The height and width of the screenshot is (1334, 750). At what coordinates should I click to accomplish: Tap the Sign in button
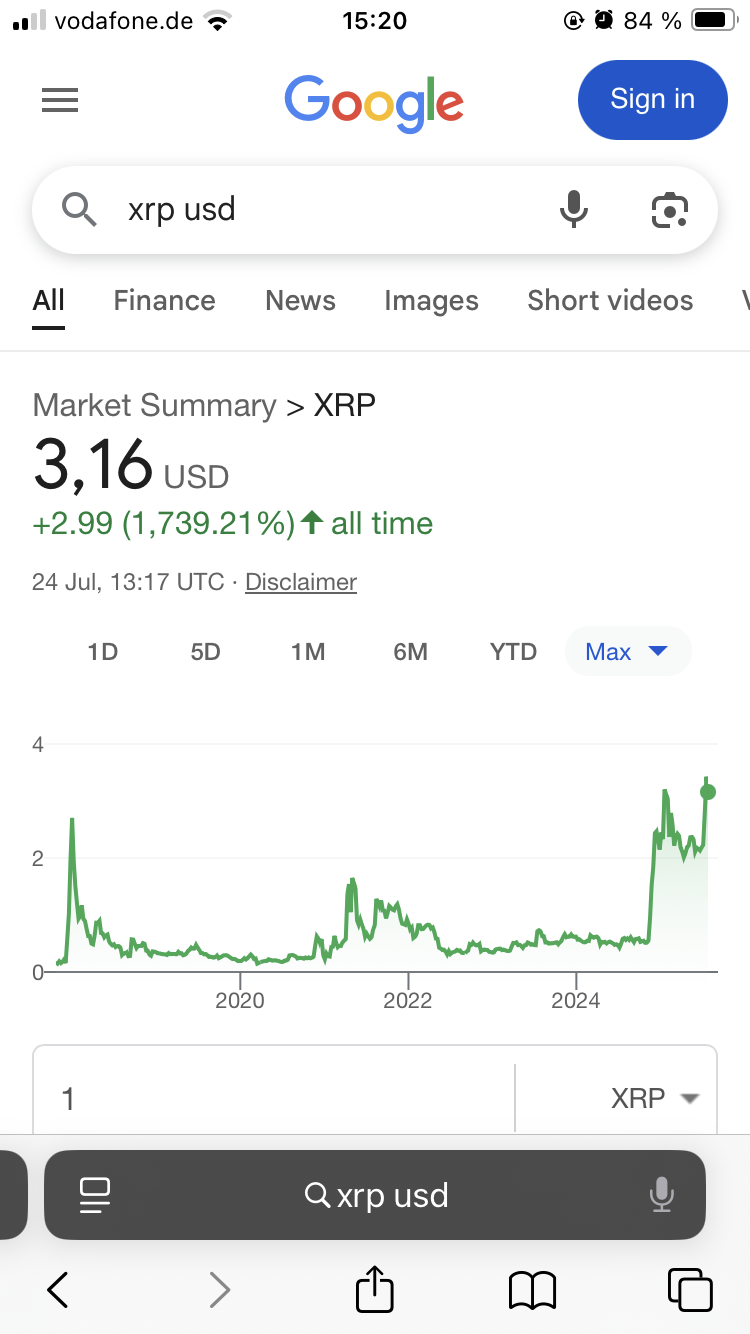tap(652, 100)
